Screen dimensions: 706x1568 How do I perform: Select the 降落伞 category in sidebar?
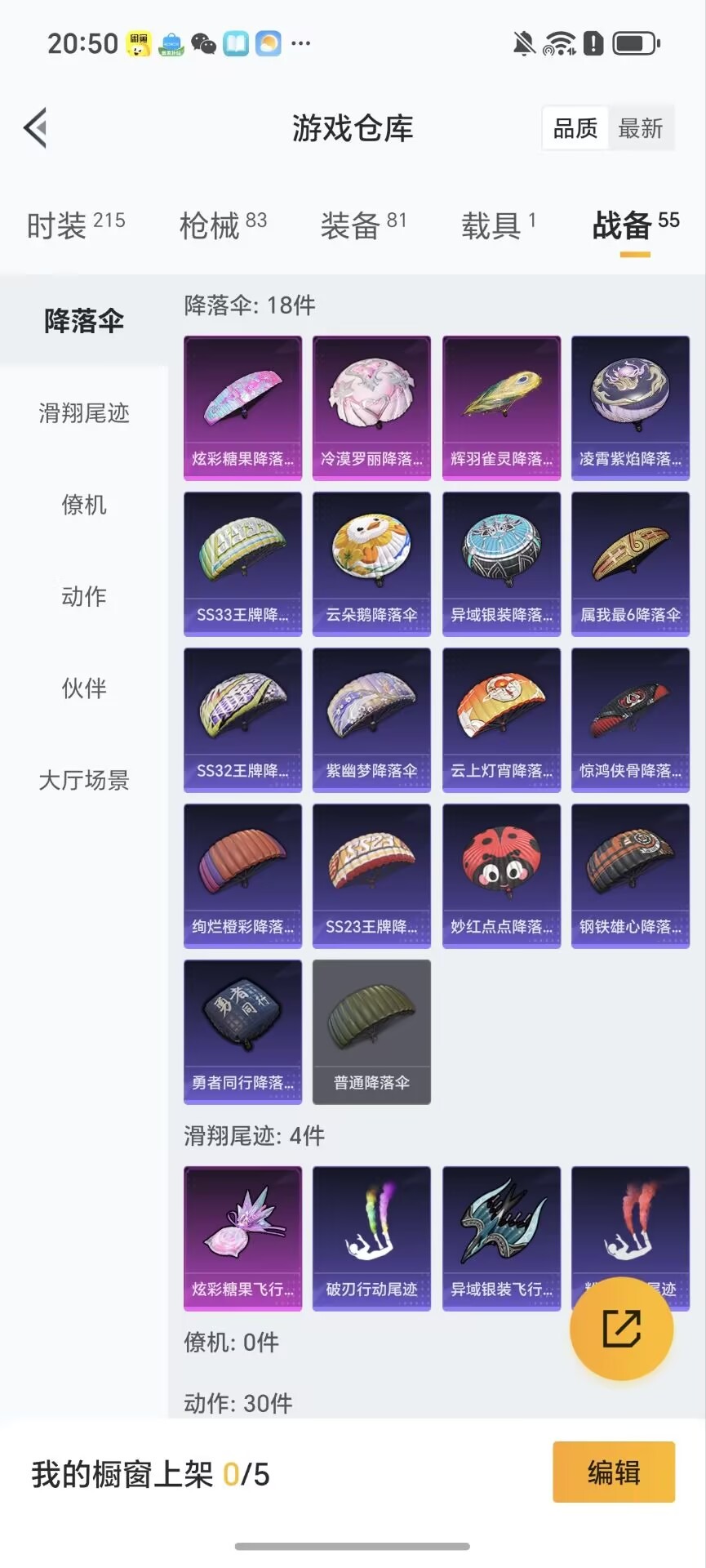pyautogui.click(x=82, y=322)
